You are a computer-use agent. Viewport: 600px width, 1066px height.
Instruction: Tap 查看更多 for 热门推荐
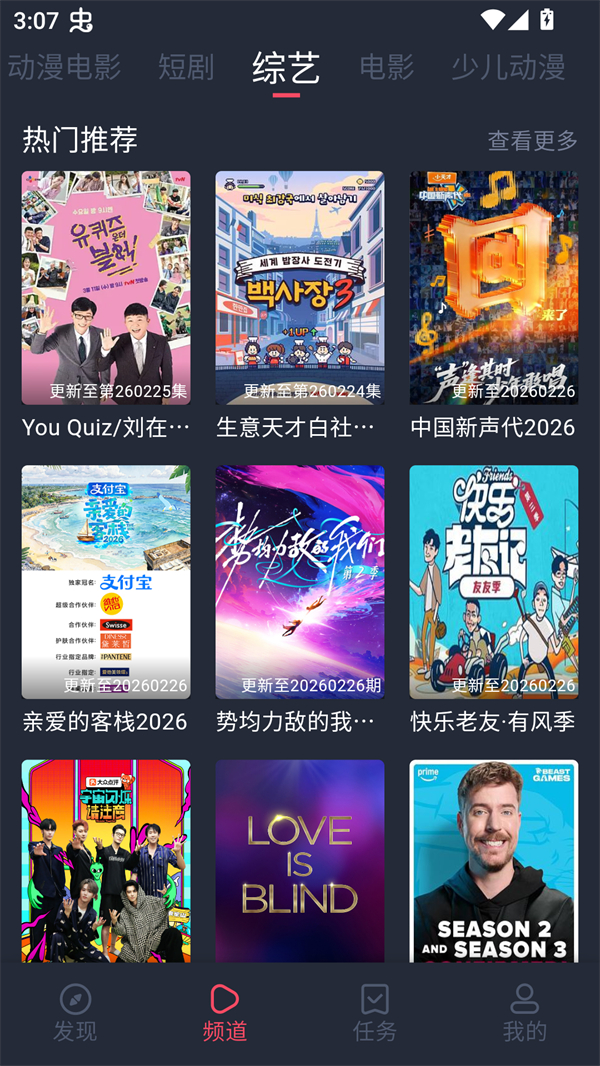click(x=532, y=141)
